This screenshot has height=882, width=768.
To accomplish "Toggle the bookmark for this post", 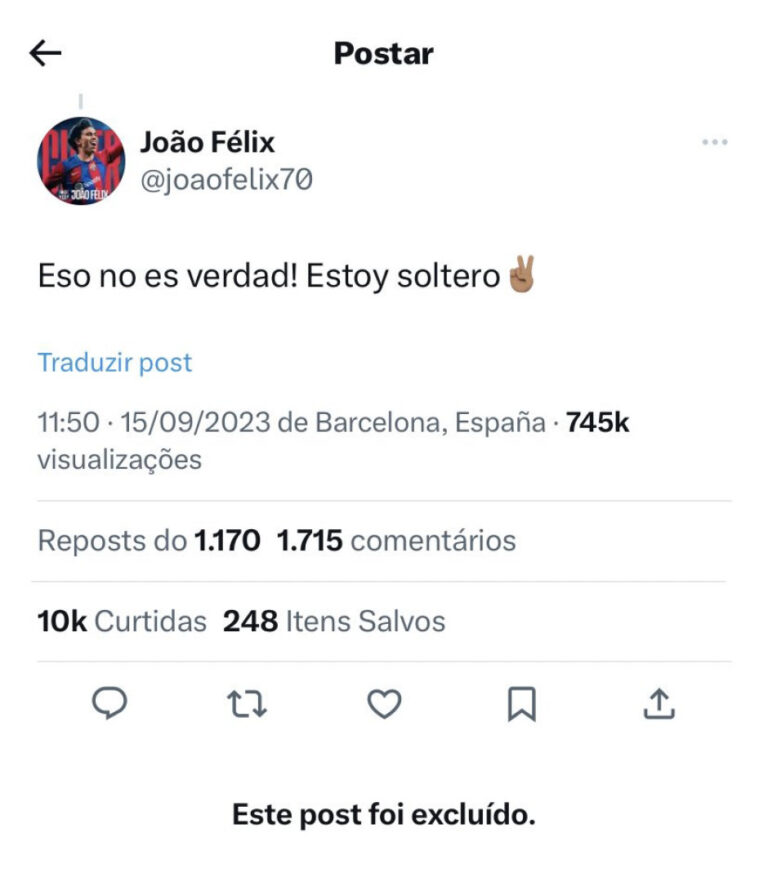I will click(520, 706).
